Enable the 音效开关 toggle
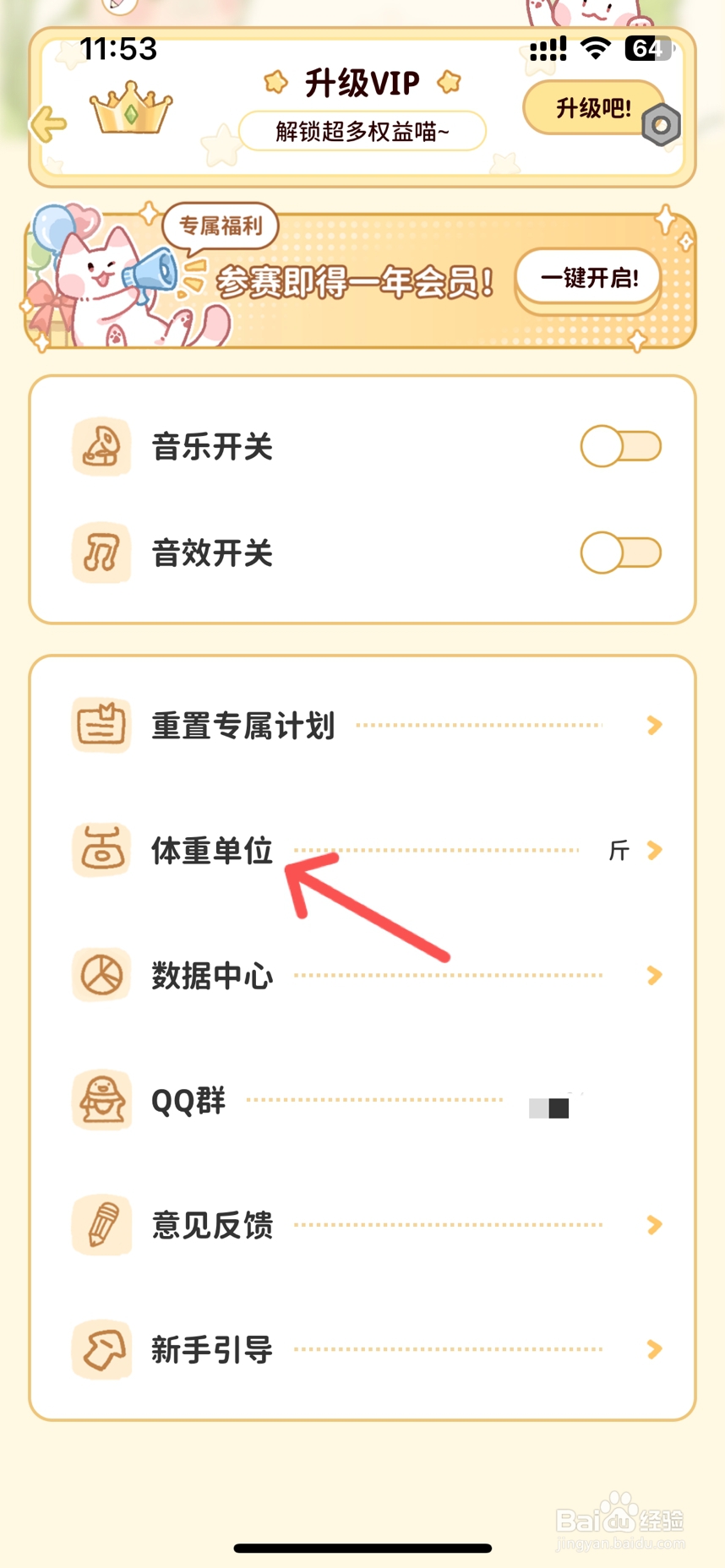The width and height of the screenshot is (725, 1568). [x=620, y=553]
